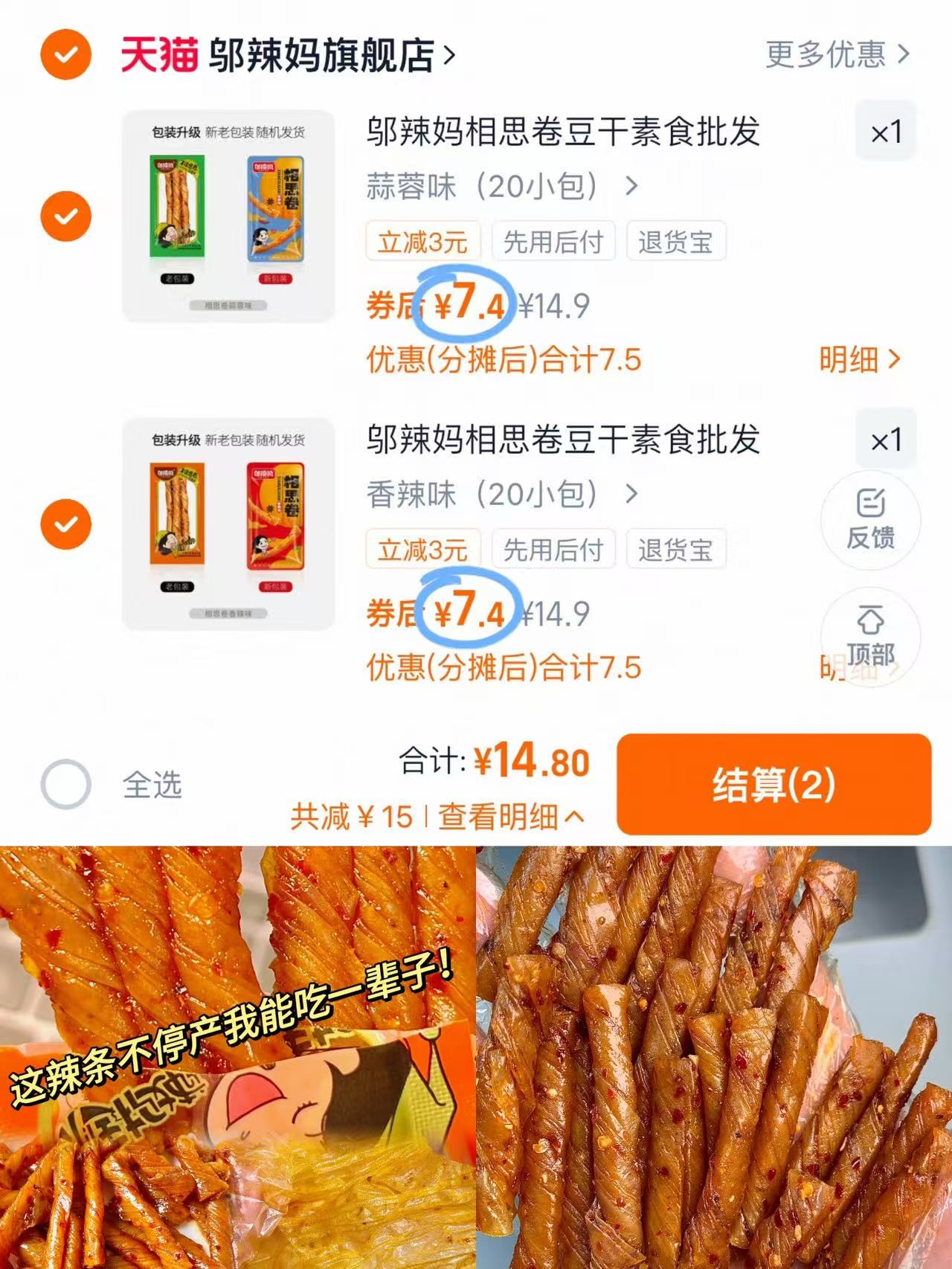Open the 反馈 feedback panel
This screenshot has width=952, height=1269.
click(x=870, y=521)
